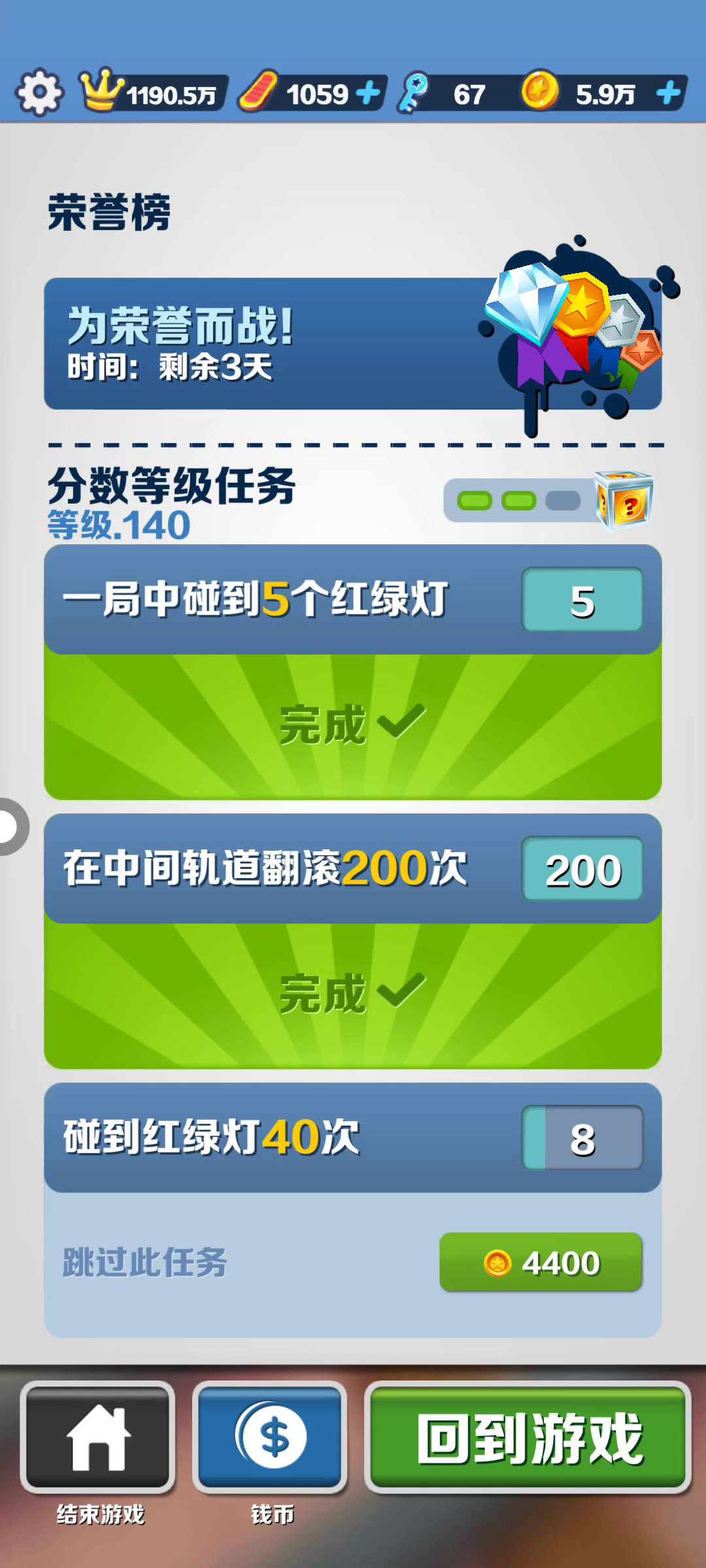Viewport: 706px width, 1568px height.
Task: Skip the task for 4400 coins
Action: pyautogui.click(x=541, y=1262)
